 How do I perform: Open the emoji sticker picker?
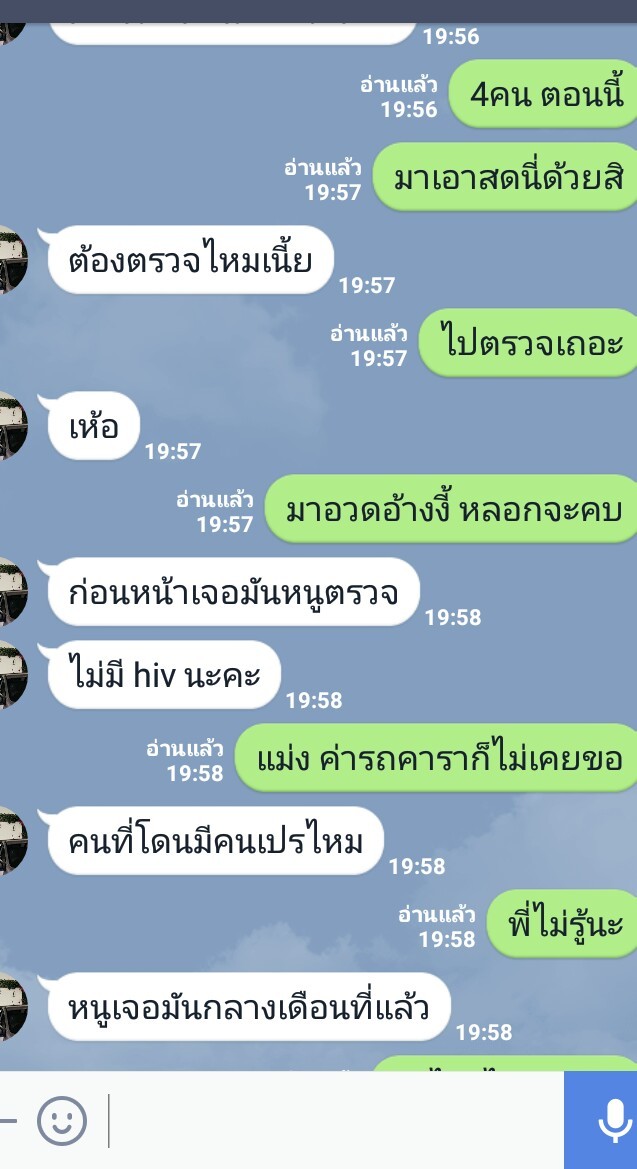tap(62, 1121)
